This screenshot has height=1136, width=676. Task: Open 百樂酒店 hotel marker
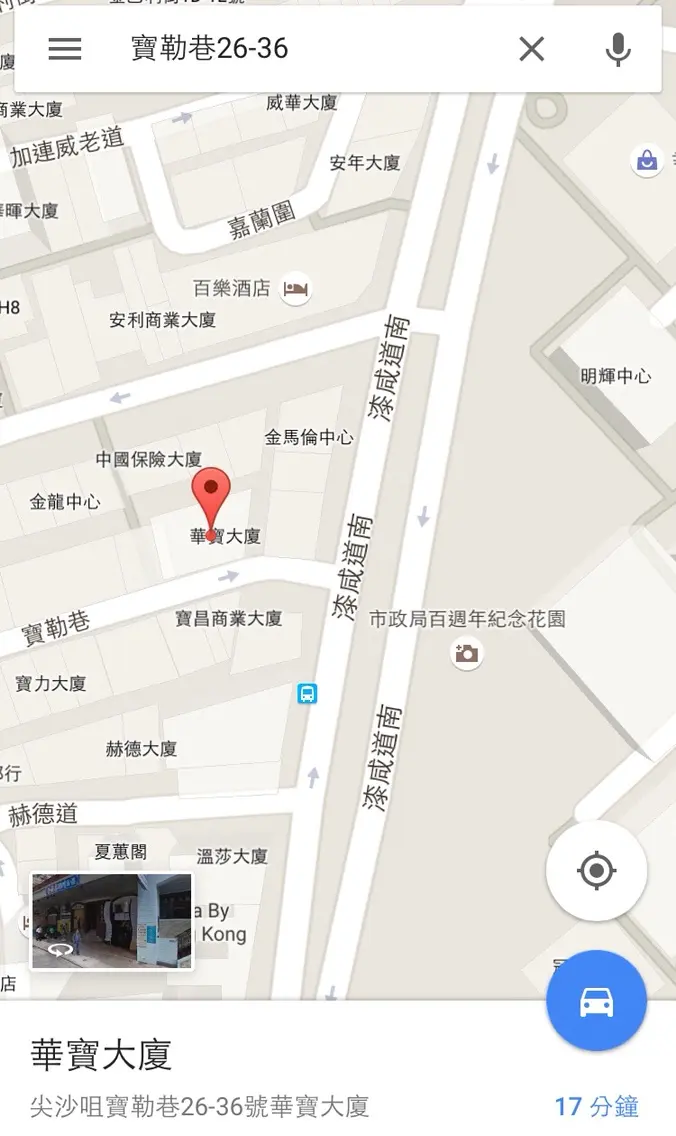click(295, 288)
